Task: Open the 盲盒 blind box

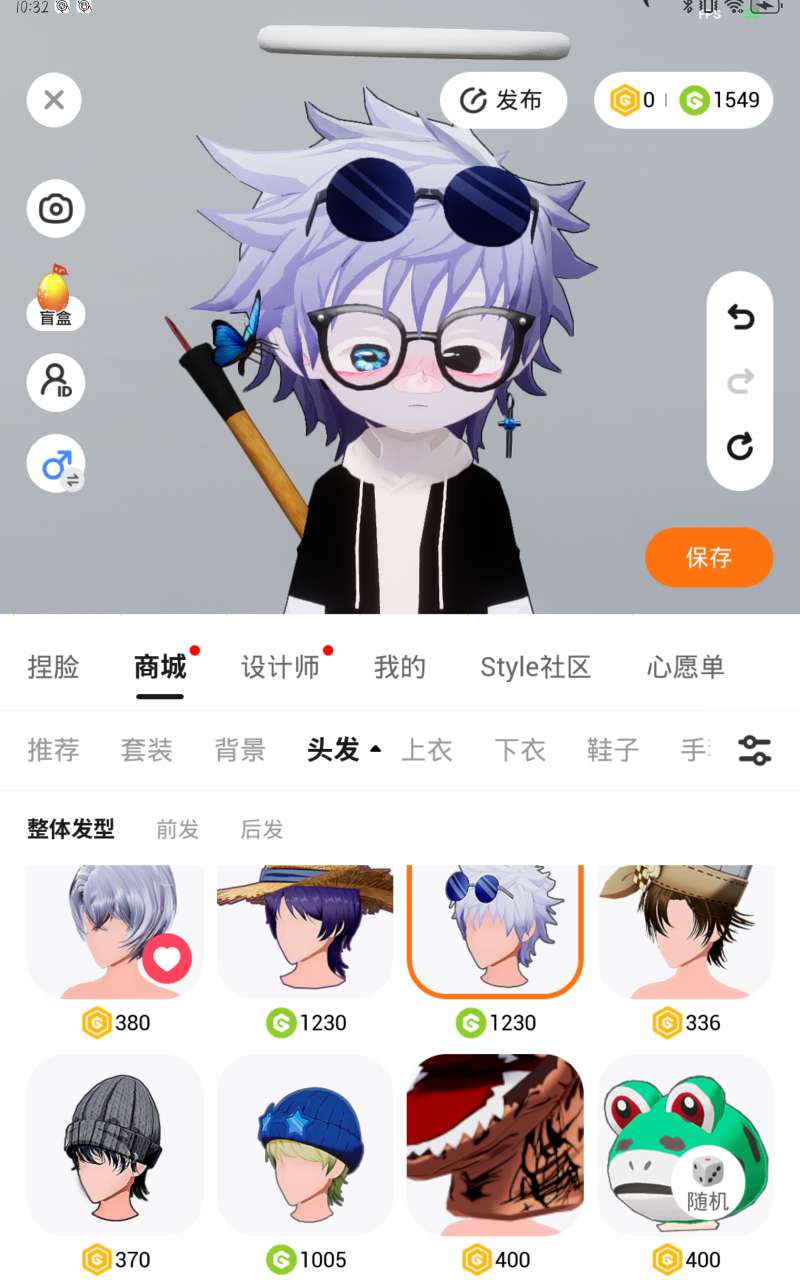Action: (55, 298)
